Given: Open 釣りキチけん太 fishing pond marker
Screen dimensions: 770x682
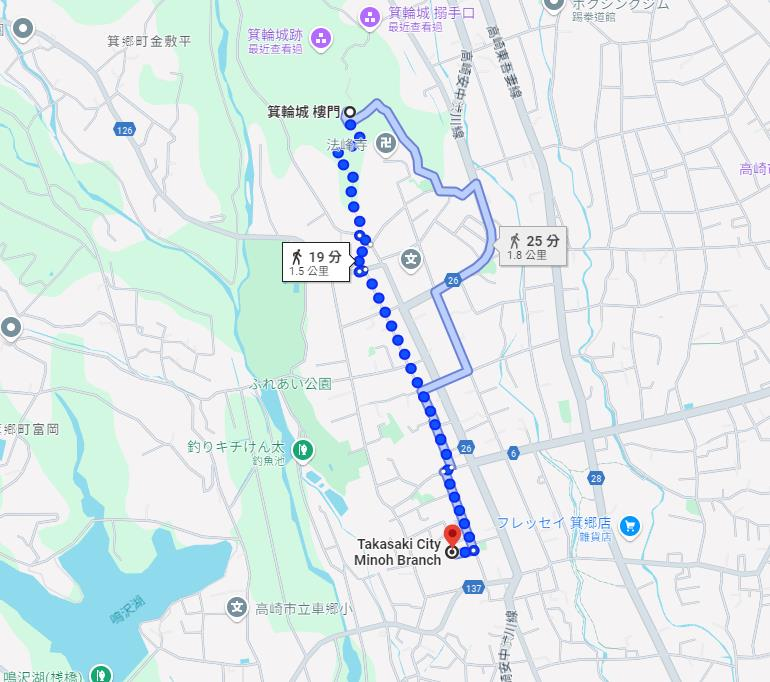Looking at the screenshot, I should pyautogui.click(x=304, y=447).
